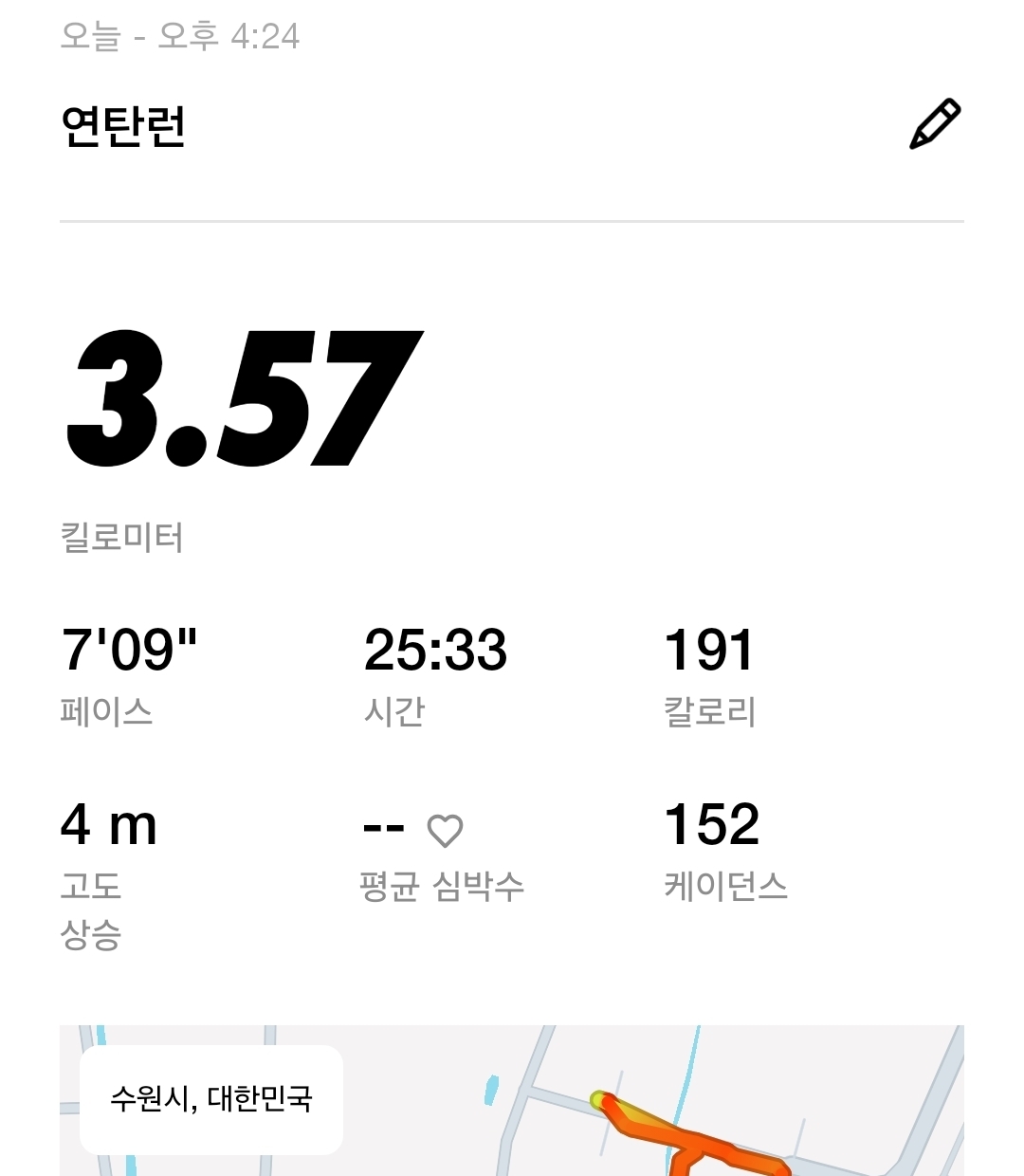This screenshot has height=1176, width=1024.
Task: Click the pencil edit icon
Action: point(937,121)
